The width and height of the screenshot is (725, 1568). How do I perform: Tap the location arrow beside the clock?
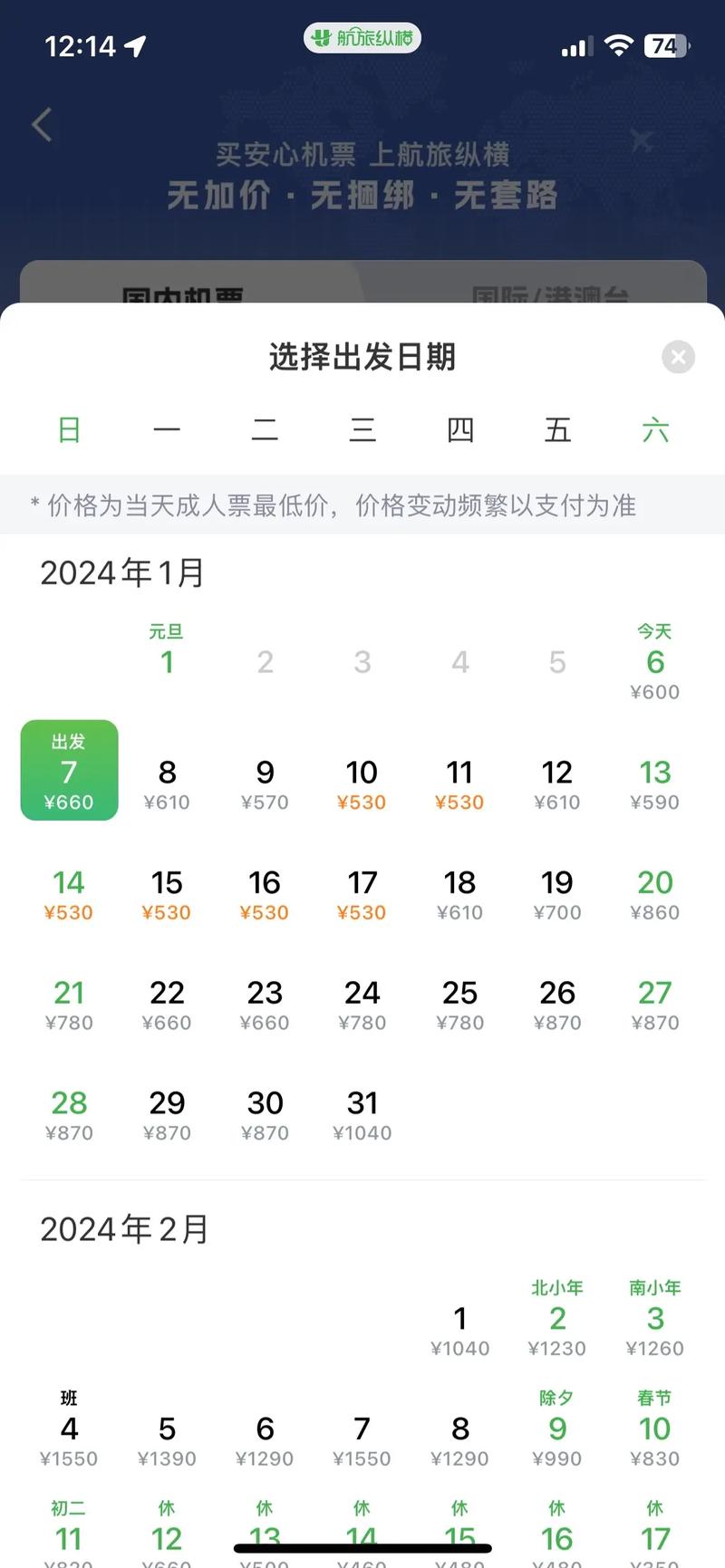[x=132, y=46]
